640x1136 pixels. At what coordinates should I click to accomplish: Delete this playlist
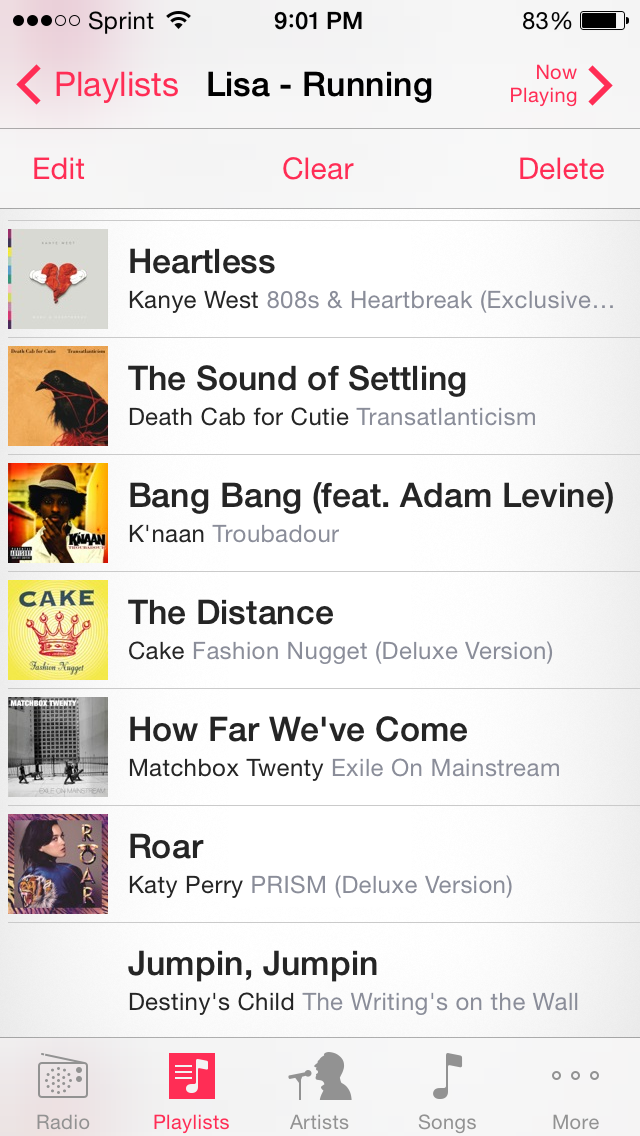[561, 169]
